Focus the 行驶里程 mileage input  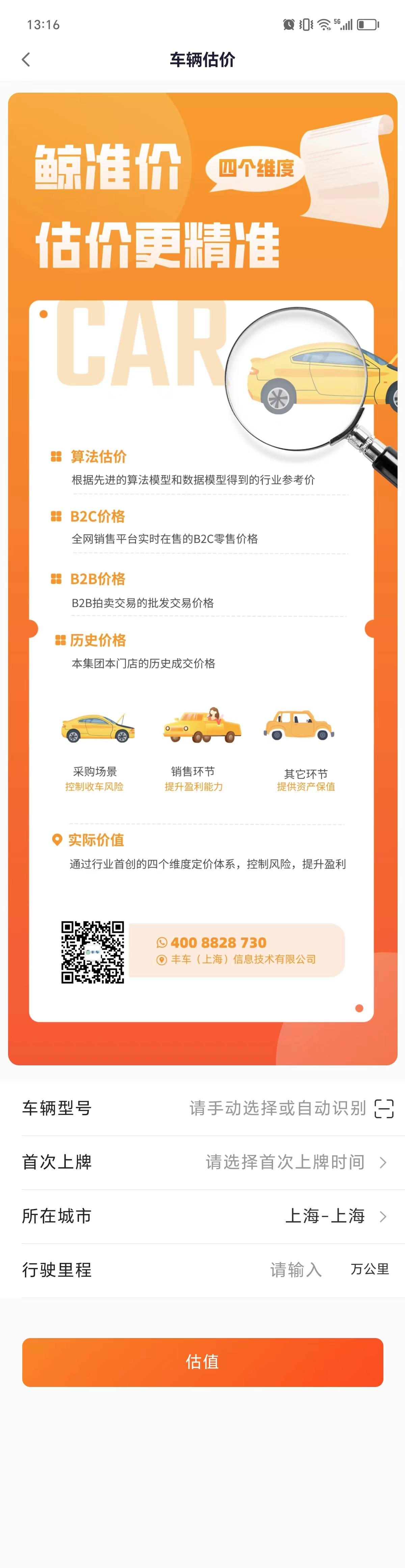coord(296,1270)
